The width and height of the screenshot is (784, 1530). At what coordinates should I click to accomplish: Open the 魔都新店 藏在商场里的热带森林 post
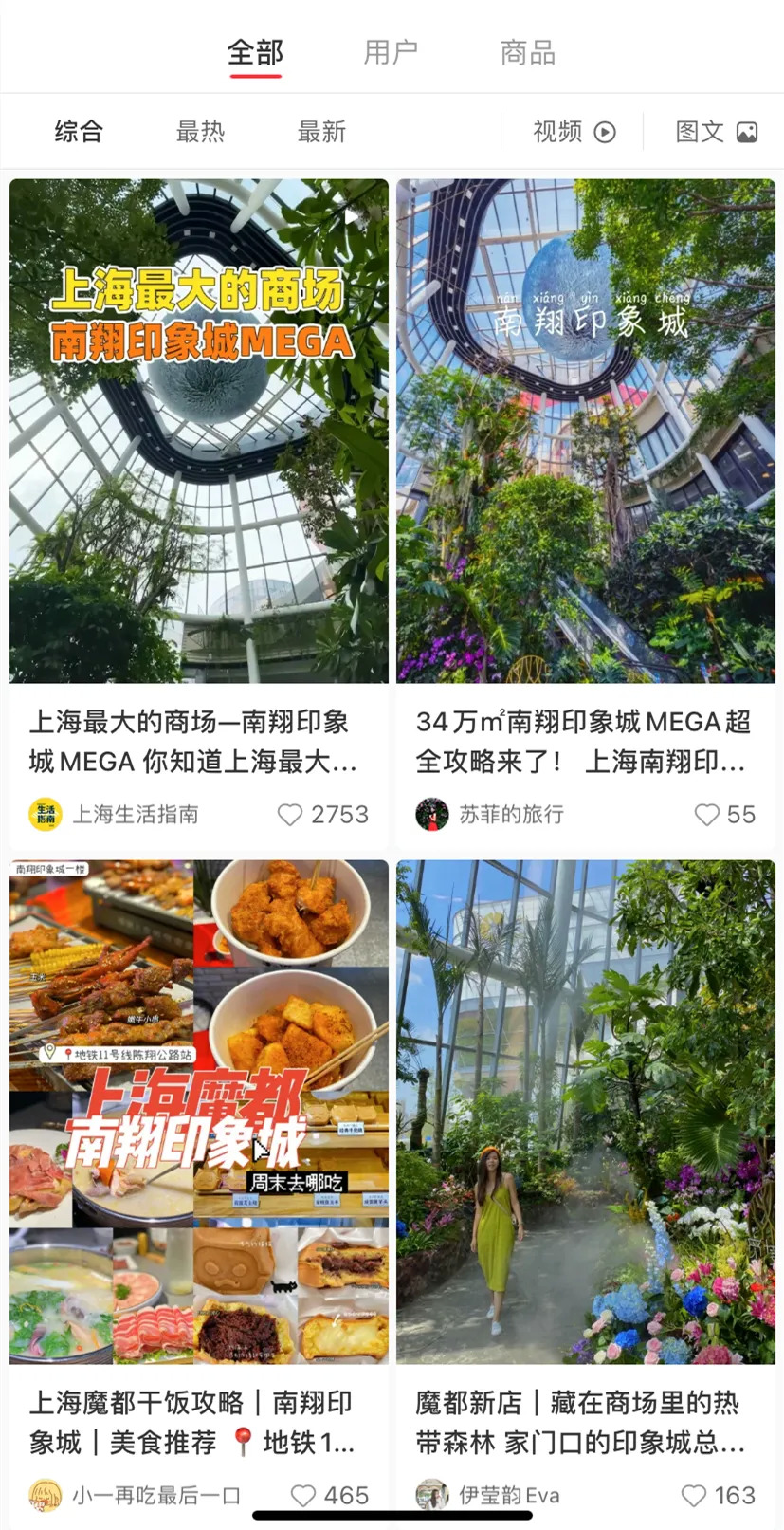click(x=586, y=1112)
